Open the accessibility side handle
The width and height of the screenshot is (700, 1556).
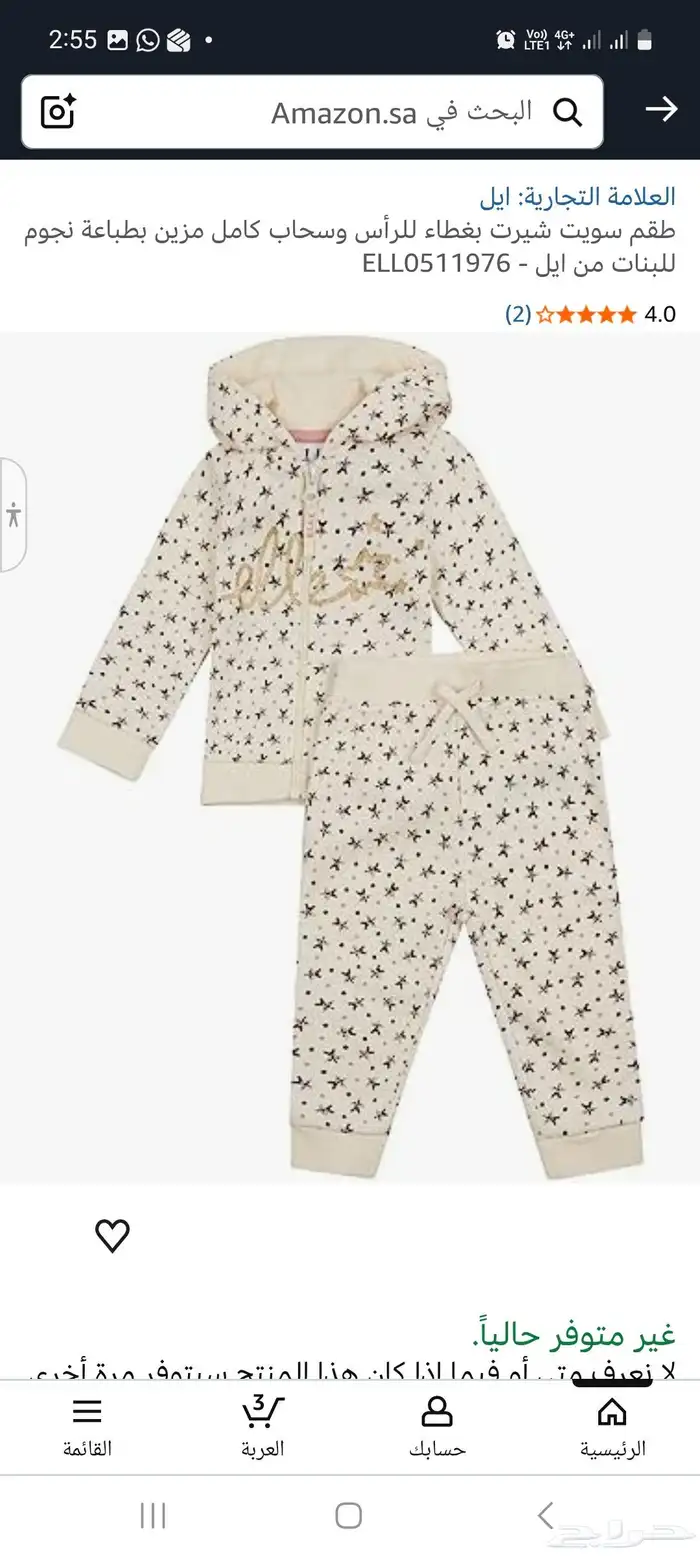tap(12, 516)
